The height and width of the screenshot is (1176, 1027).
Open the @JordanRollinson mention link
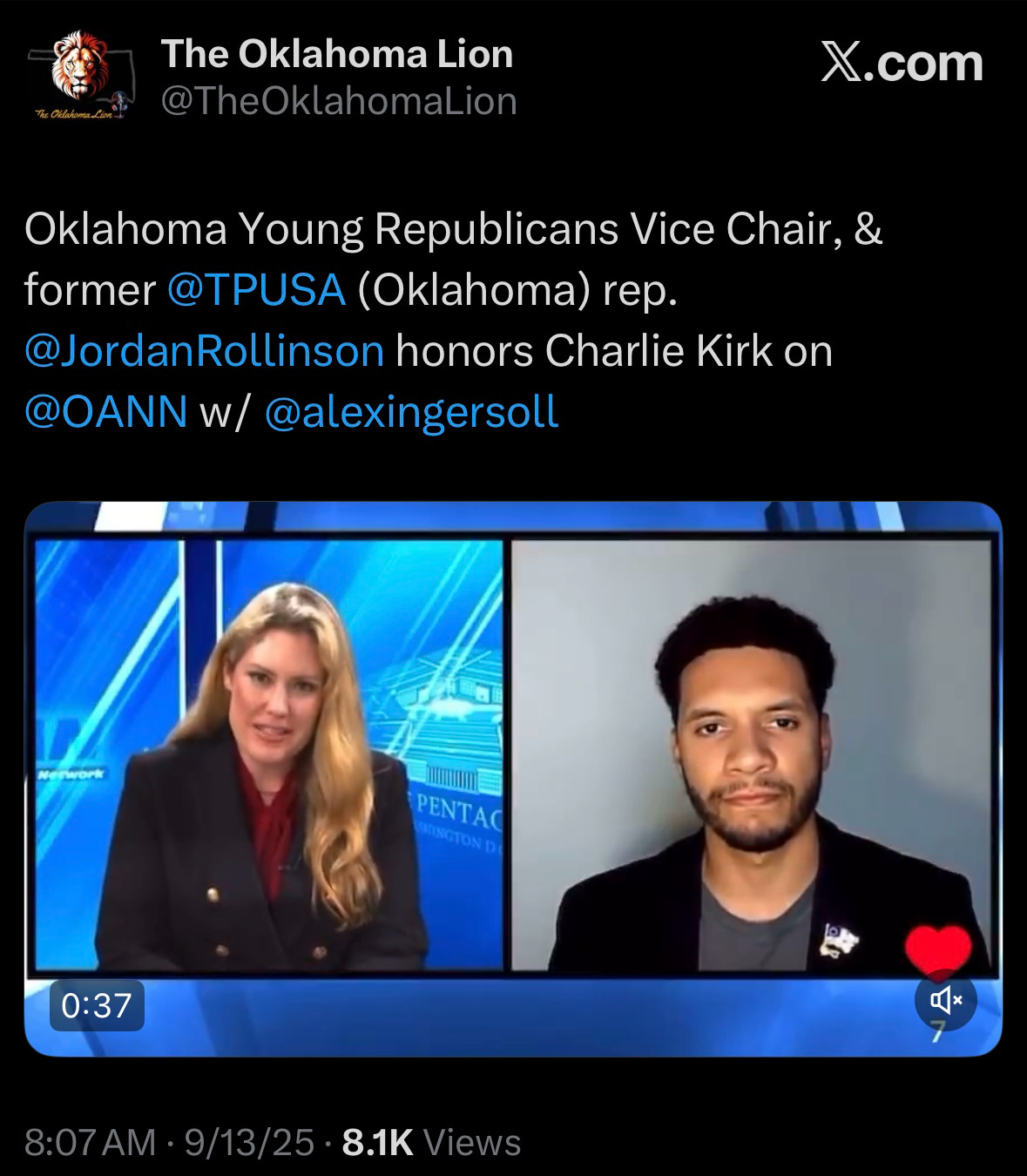[205, 351]
